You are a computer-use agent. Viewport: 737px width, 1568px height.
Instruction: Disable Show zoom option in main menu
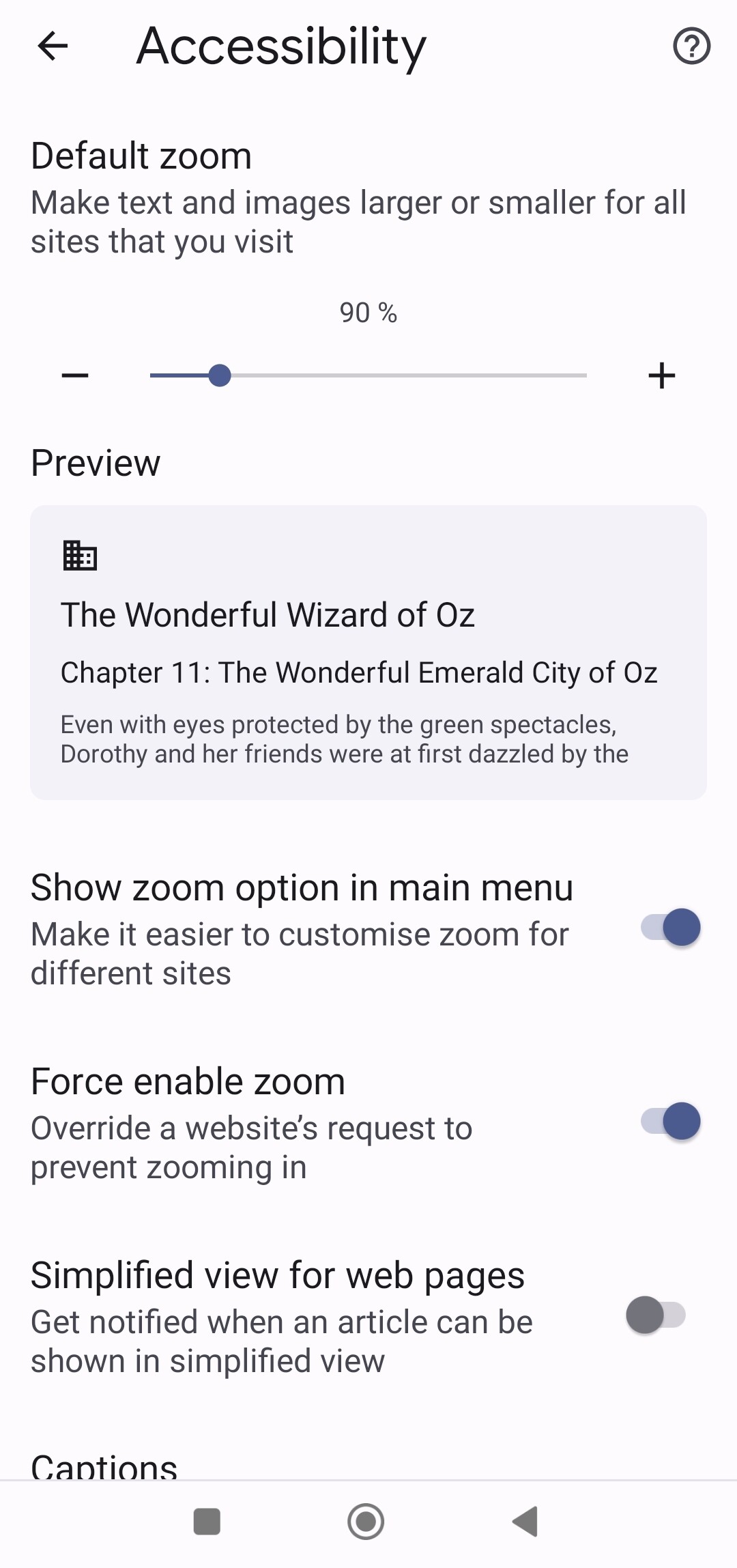670,928
